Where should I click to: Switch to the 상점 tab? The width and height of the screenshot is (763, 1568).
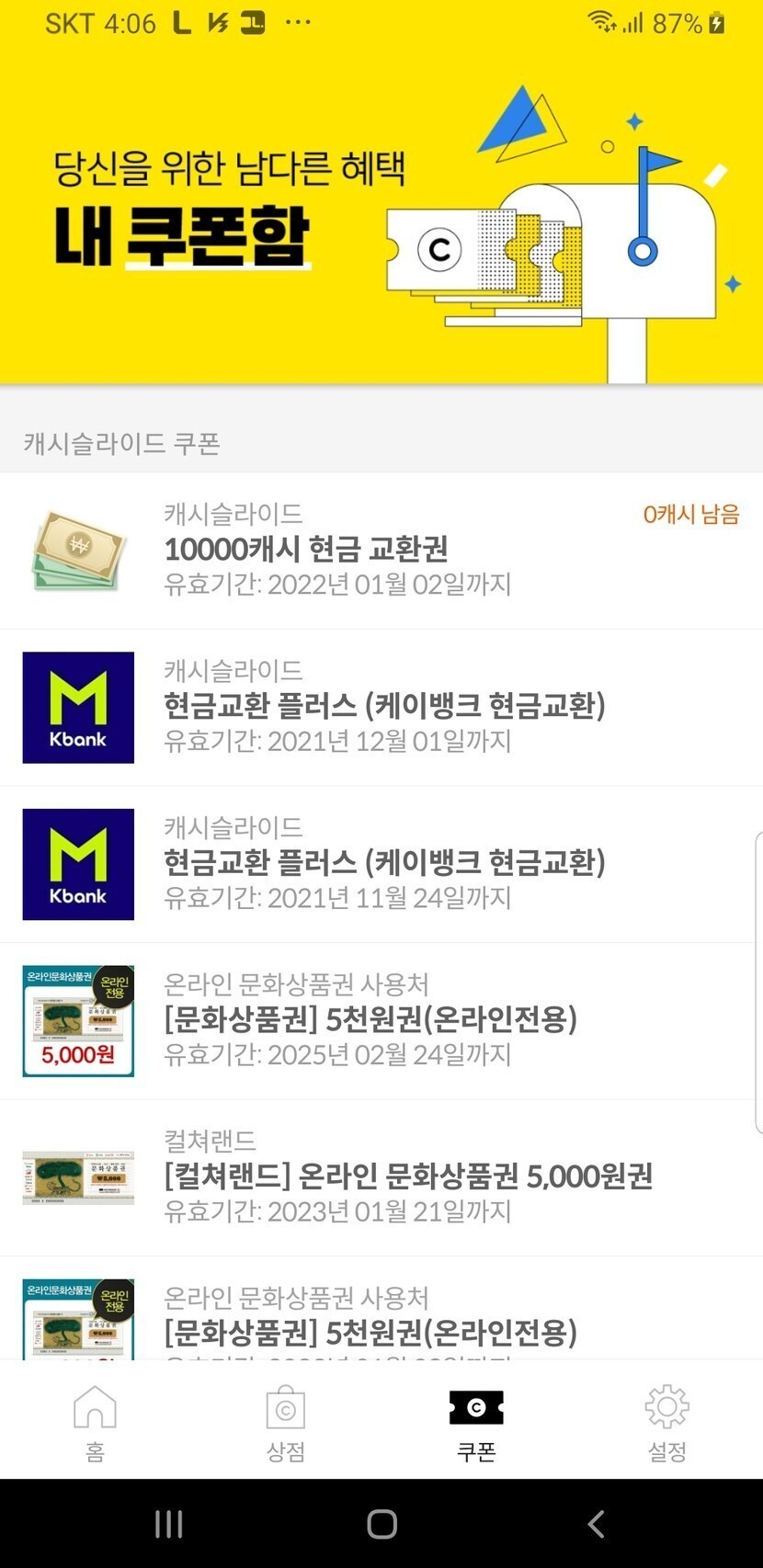pyautogui.click(x=285, y=1421)
